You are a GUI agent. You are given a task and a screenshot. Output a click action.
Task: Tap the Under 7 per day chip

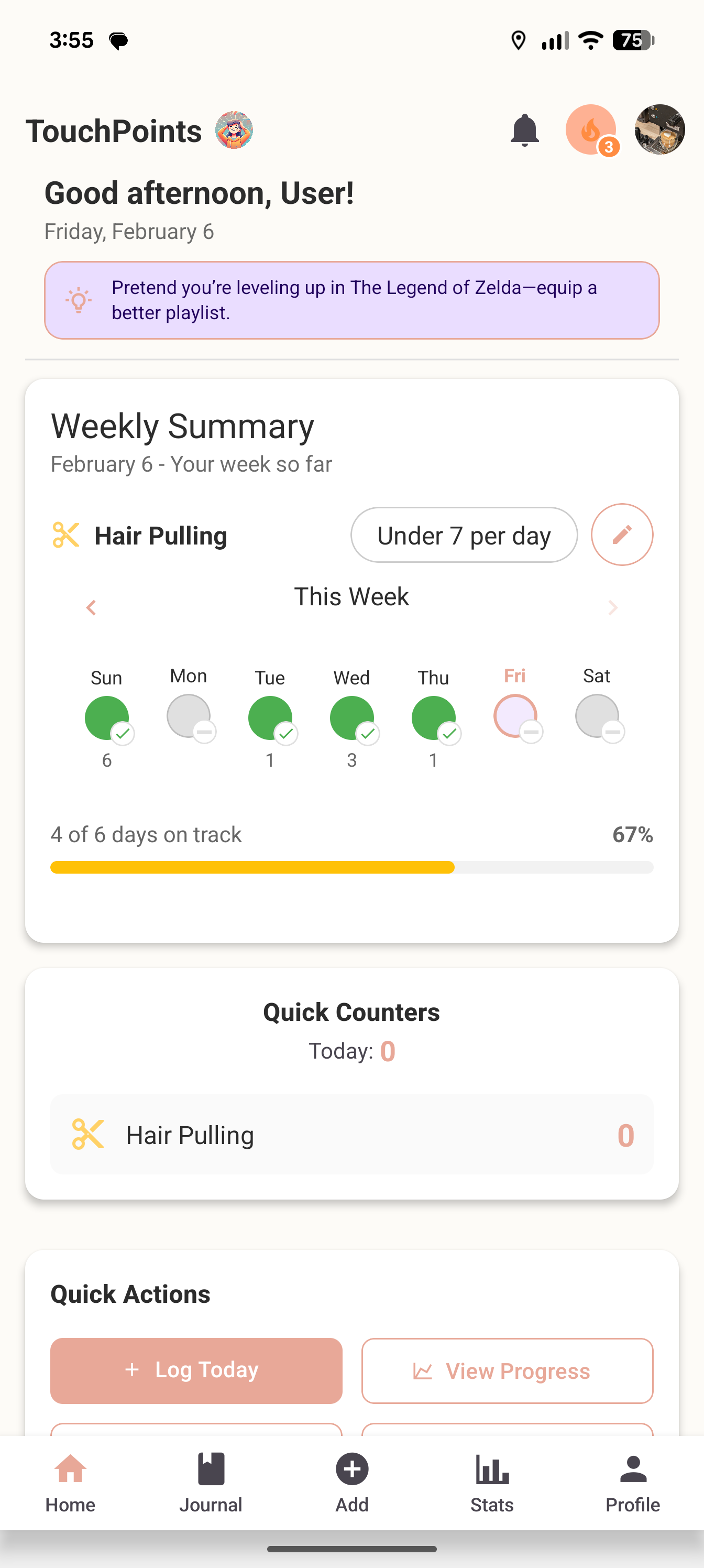point(464,535)
